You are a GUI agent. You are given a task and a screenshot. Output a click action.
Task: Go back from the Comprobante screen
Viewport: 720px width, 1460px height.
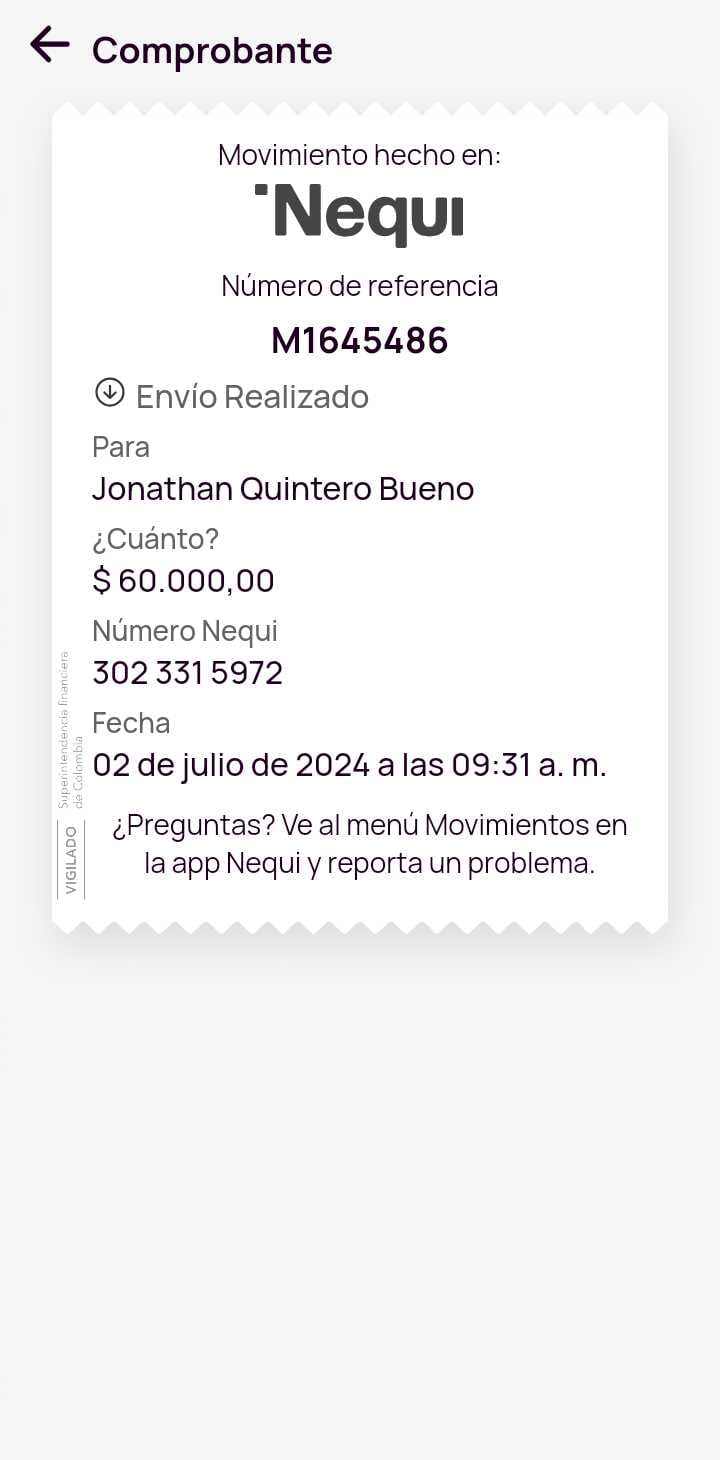(49, 45)
